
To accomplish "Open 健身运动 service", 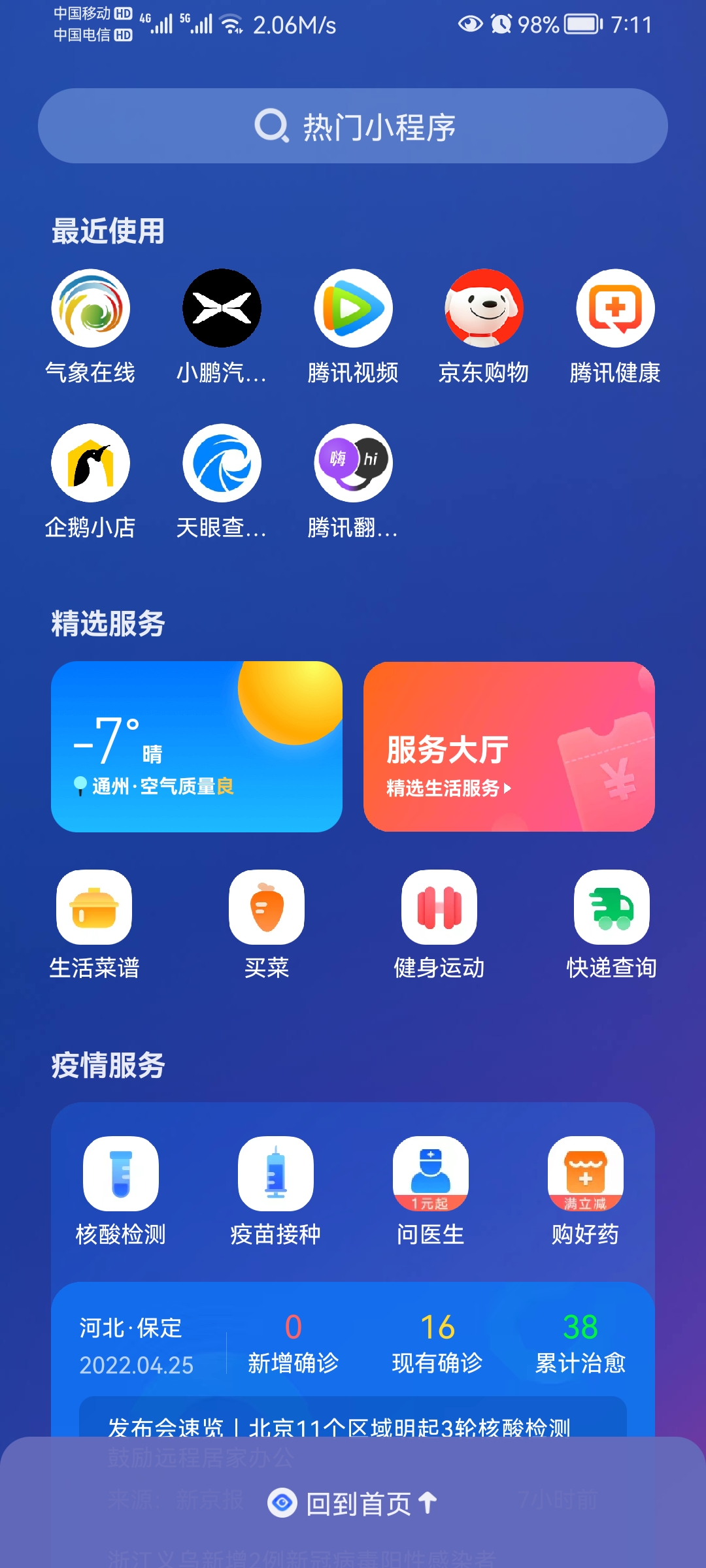I will [x=439, y=907].
